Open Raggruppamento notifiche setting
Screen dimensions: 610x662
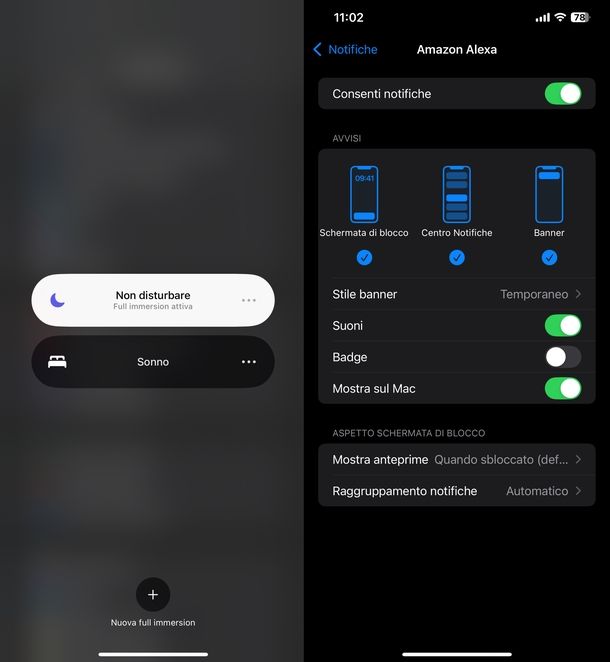(456, 491)
